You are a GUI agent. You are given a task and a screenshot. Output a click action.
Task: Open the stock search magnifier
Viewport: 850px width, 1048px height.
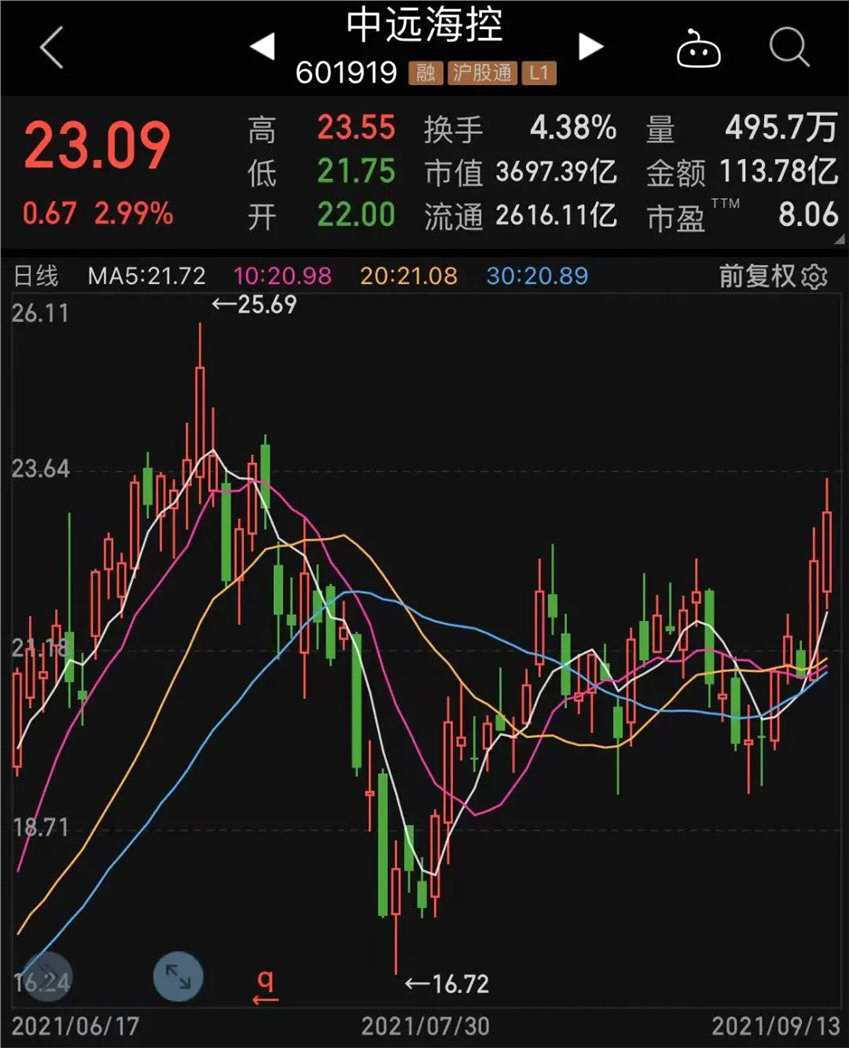click(x=789, y=47)
